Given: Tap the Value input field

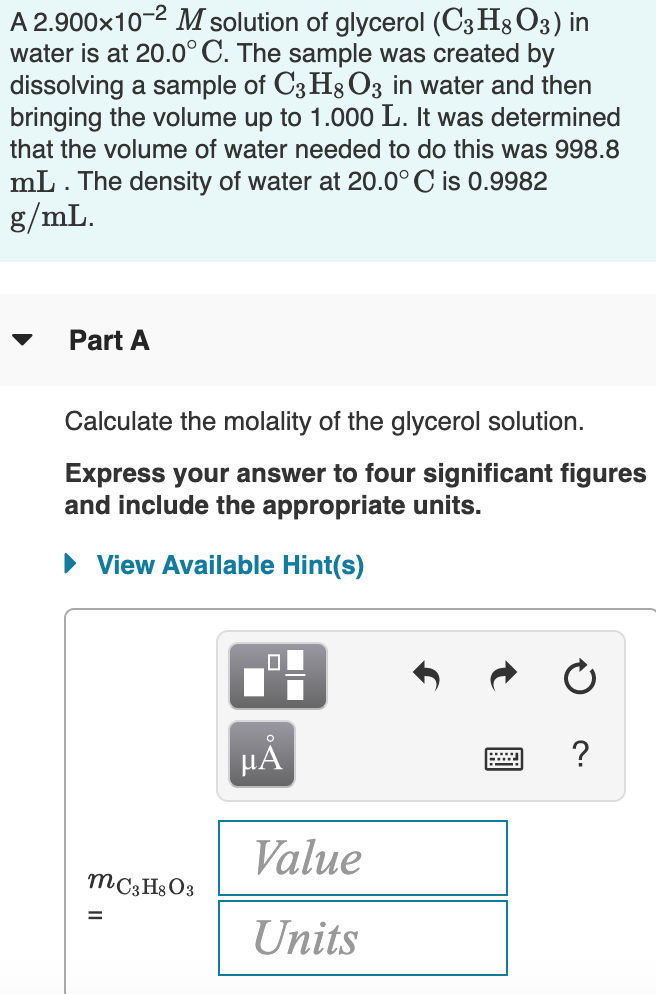Looking at the screenshot, I should (x=363, y=857).
